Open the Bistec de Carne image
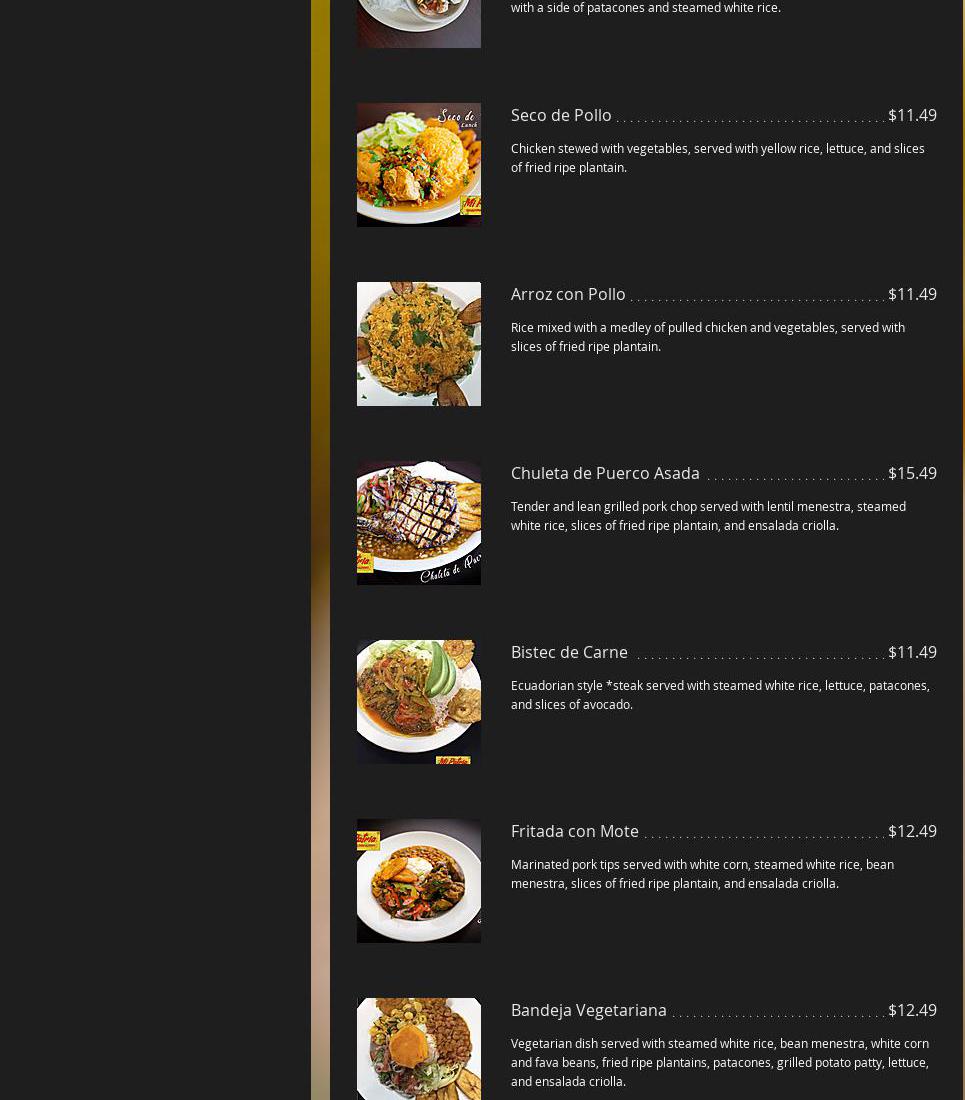 coord(418,702)
